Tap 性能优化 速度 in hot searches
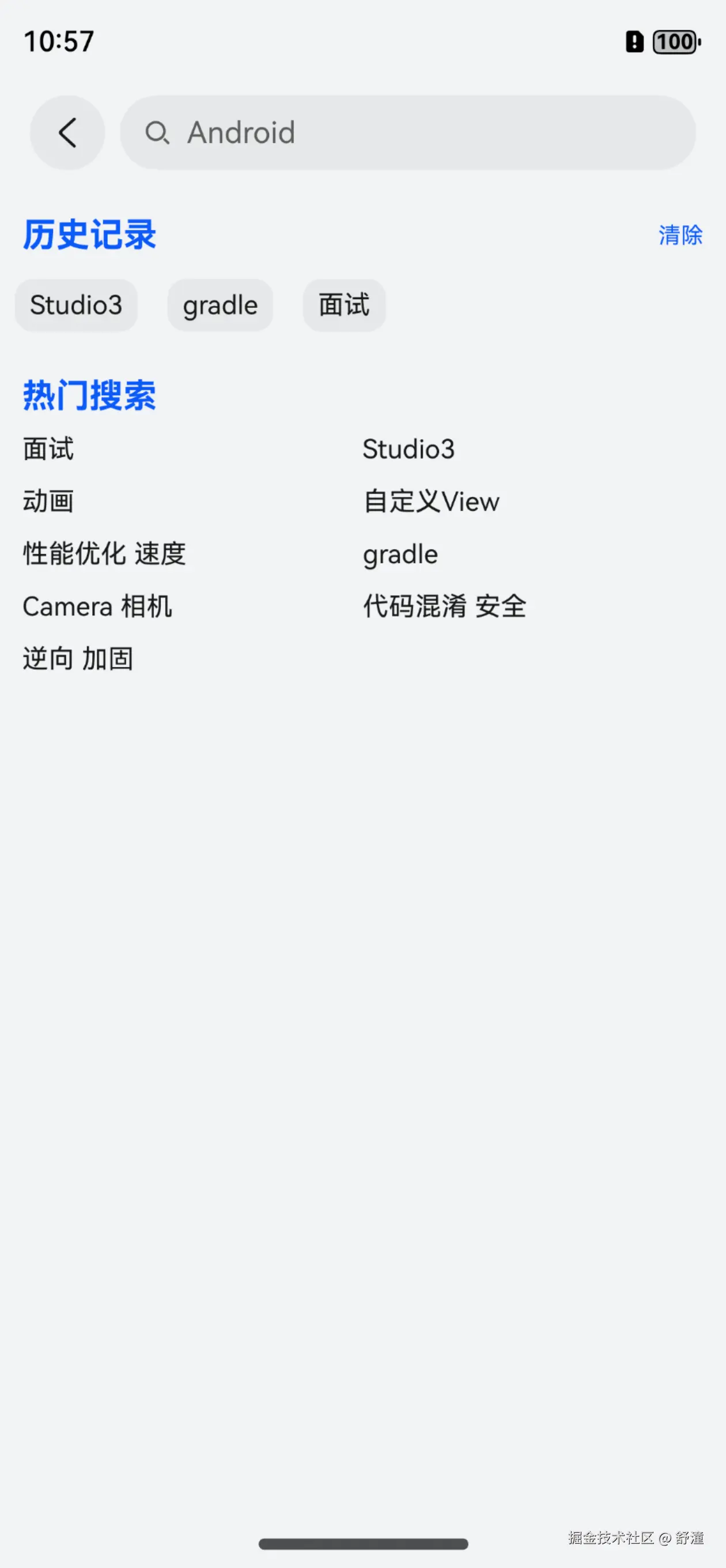This screenshot has height=1568, width=726. coord(104,554)
